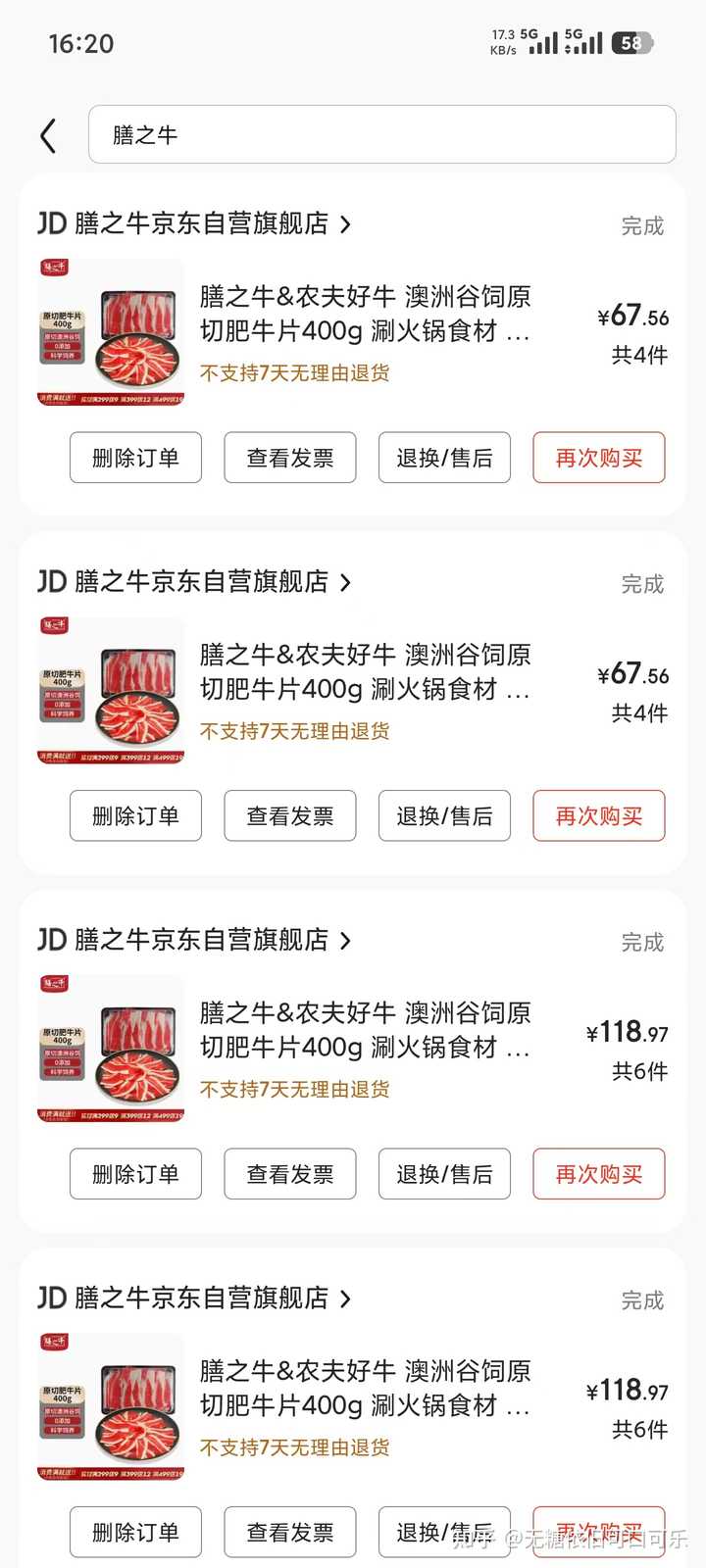Request 退换/售后 on the first ¥118.97 order
This screenshot has height=1568, width=706.
click(x=444, y=1174)
